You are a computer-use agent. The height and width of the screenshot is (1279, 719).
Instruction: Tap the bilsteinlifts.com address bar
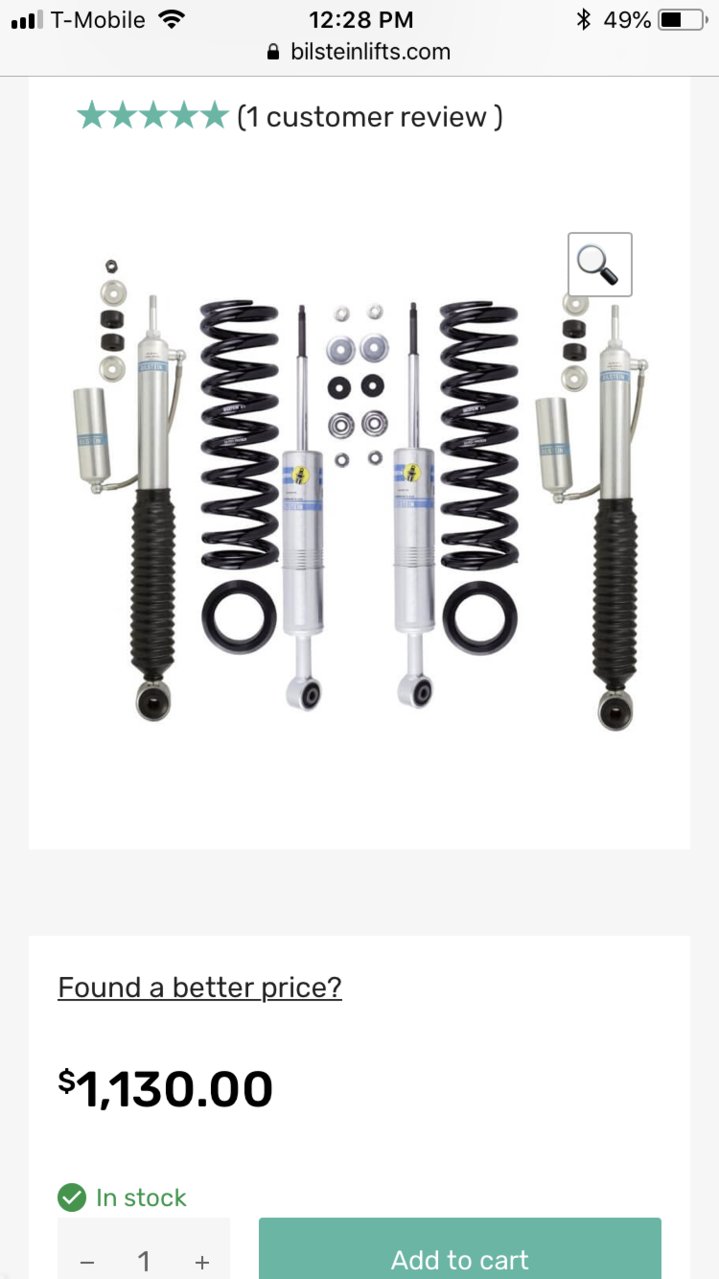click(x=359, y=52)
